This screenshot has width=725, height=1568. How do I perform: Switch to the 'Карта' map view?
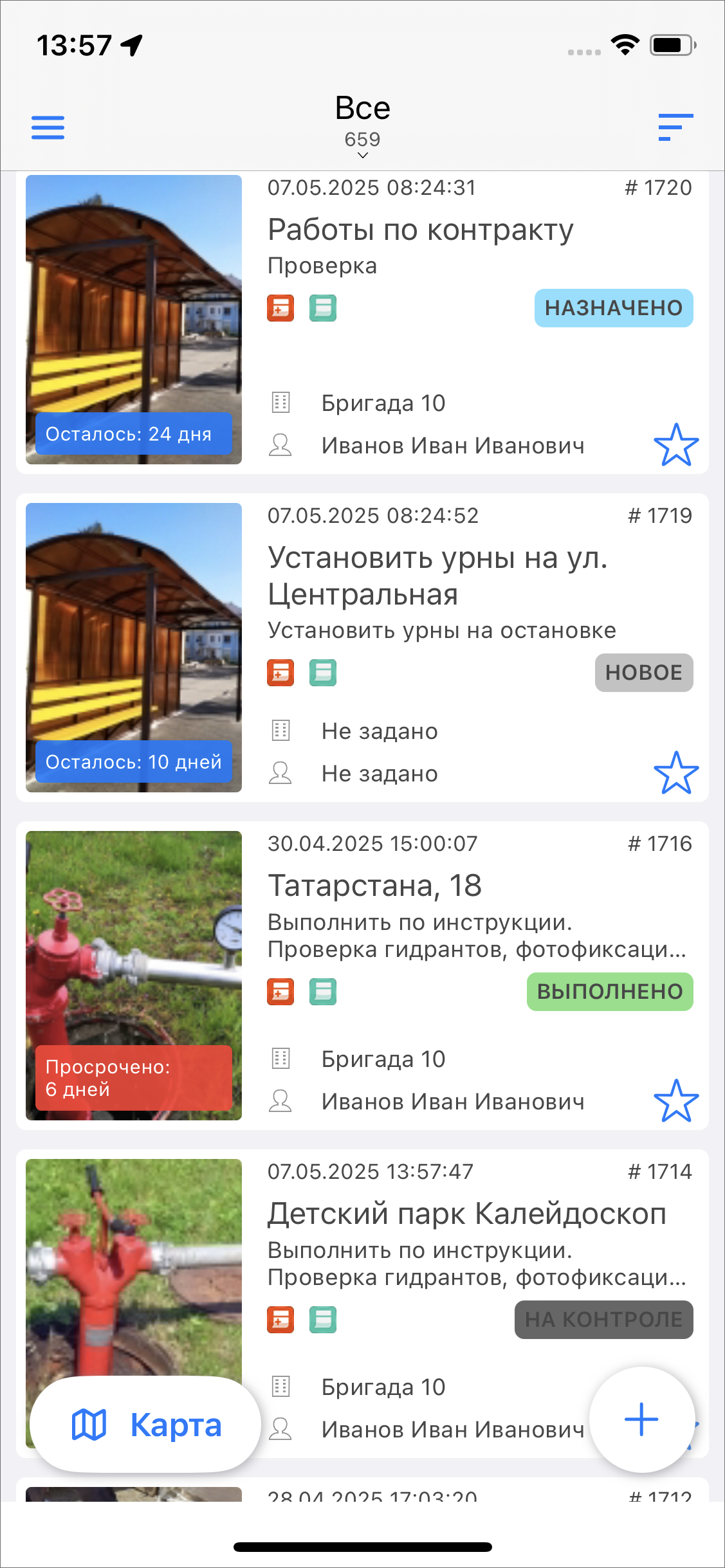(146, 1424)
